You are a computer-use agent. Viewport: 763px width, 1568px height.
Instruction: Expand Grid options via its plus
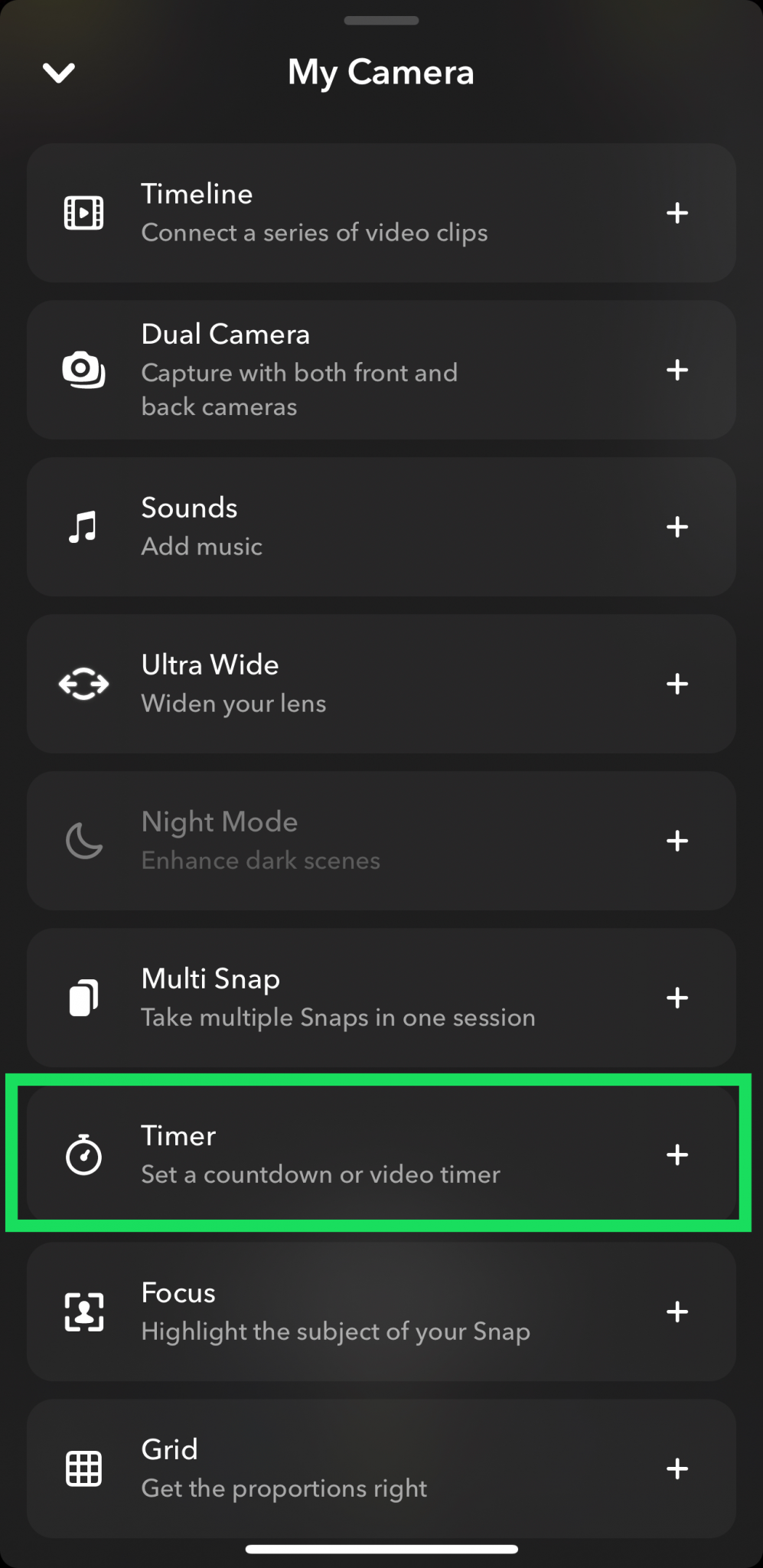pyautogui.click(x=677, y=1468)
